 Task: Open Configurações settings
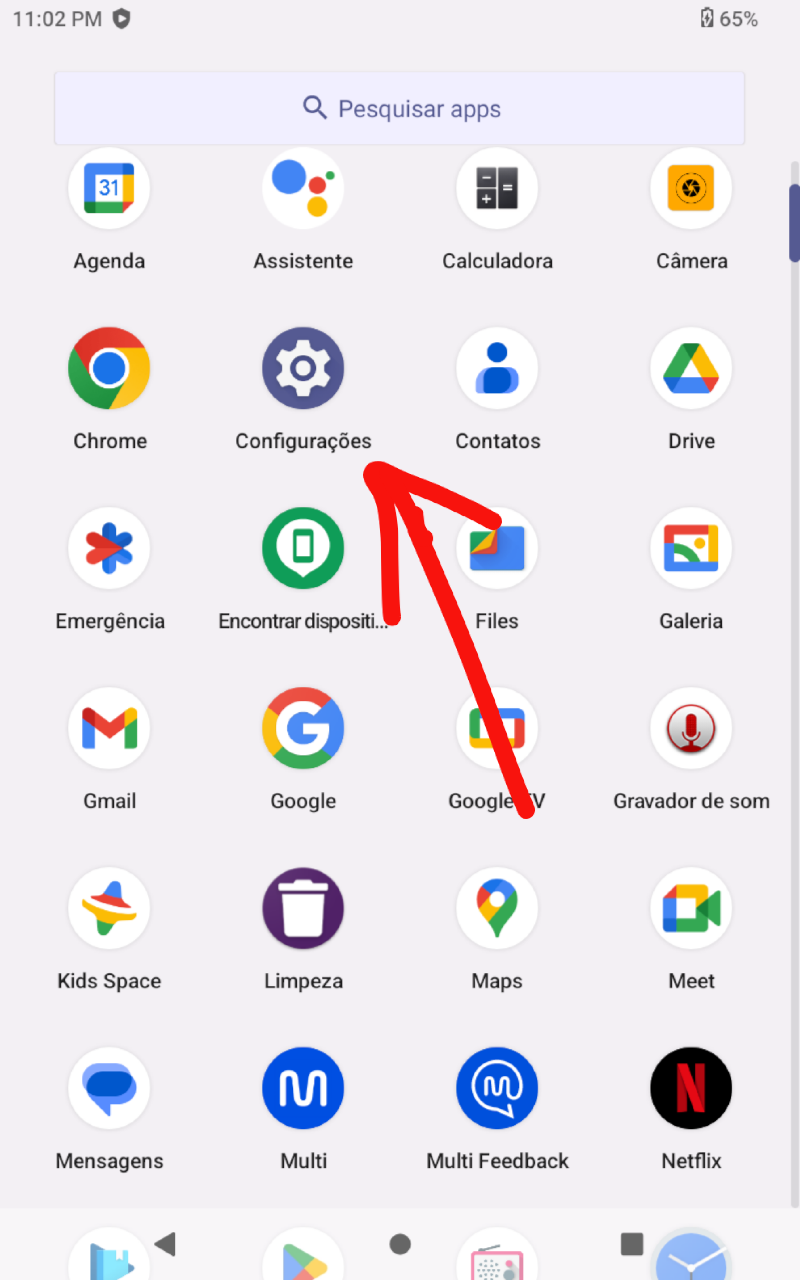point(303,368)
